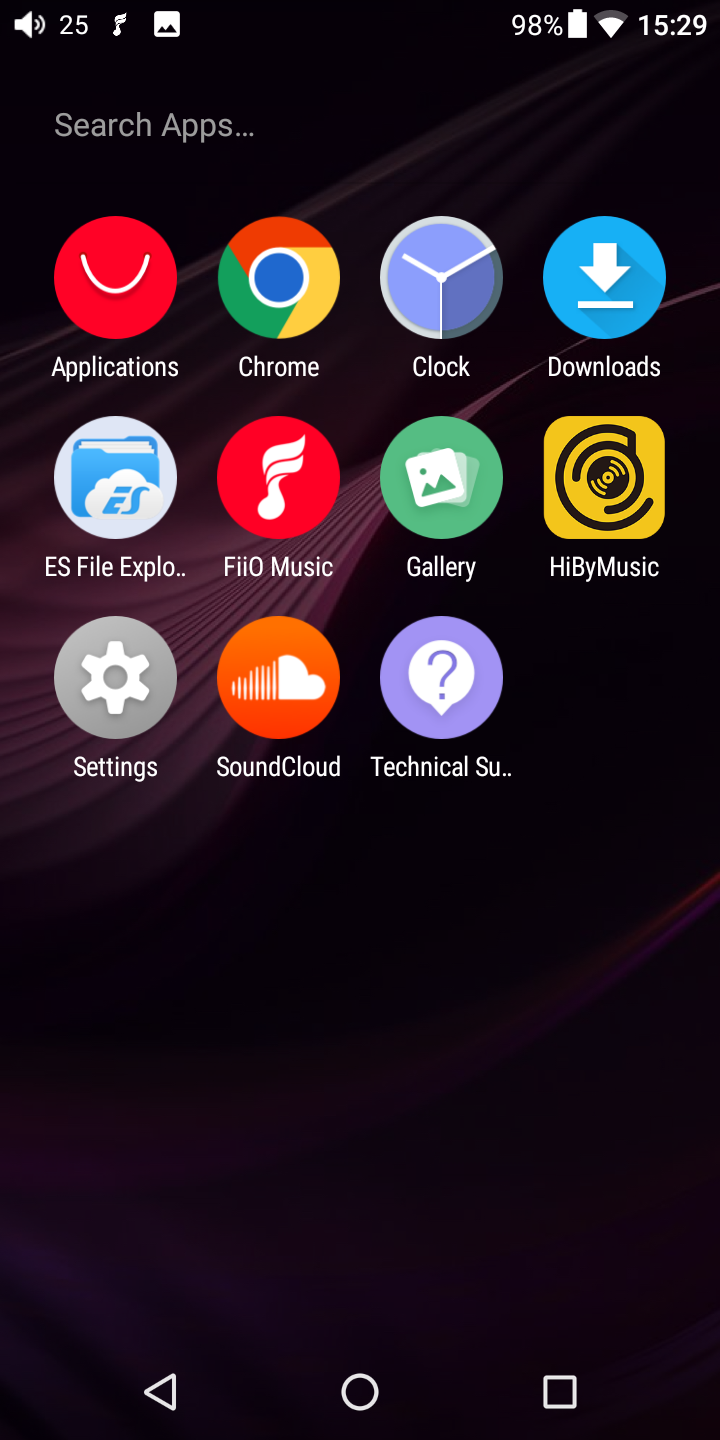Open the Gallery app

click(441, 478)
